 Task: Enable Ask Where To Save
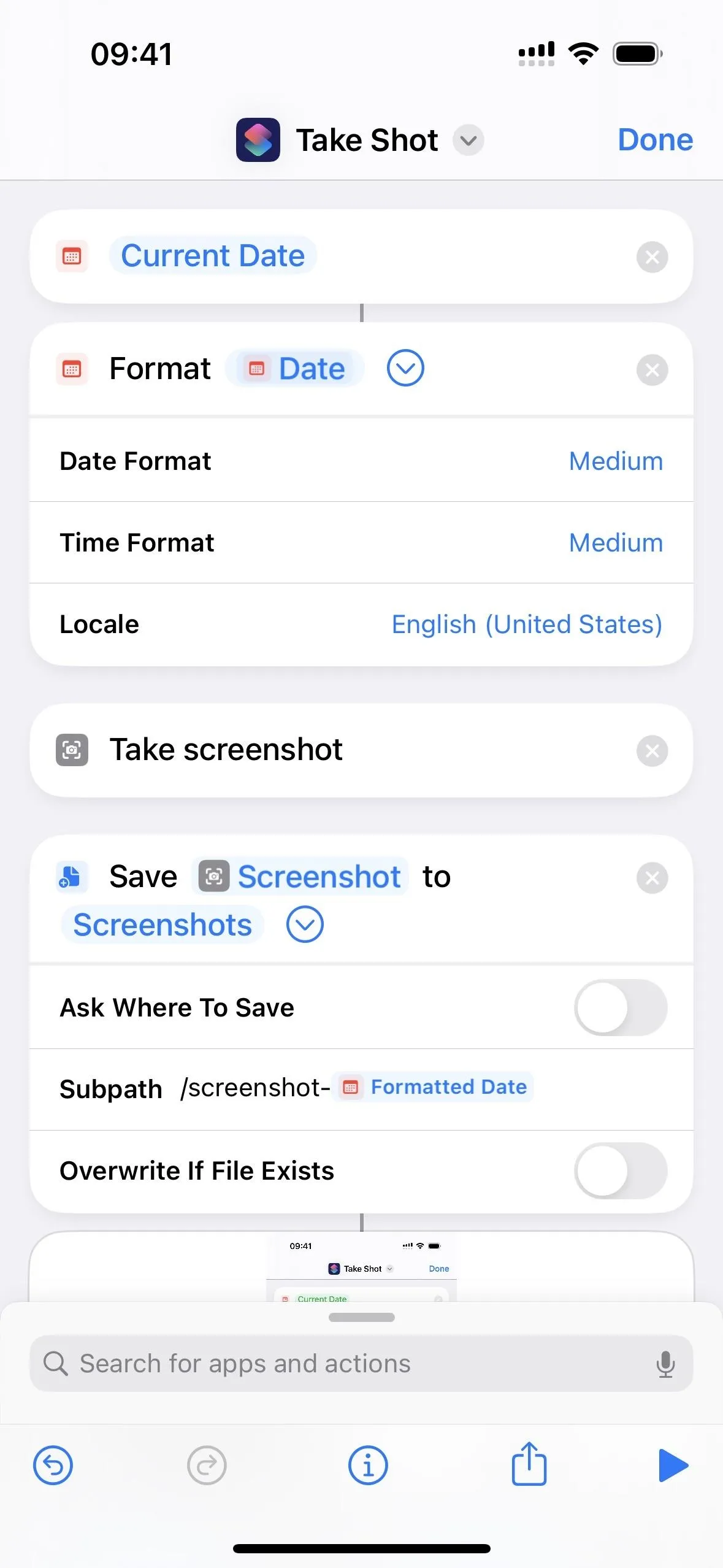coord(621,1007)
